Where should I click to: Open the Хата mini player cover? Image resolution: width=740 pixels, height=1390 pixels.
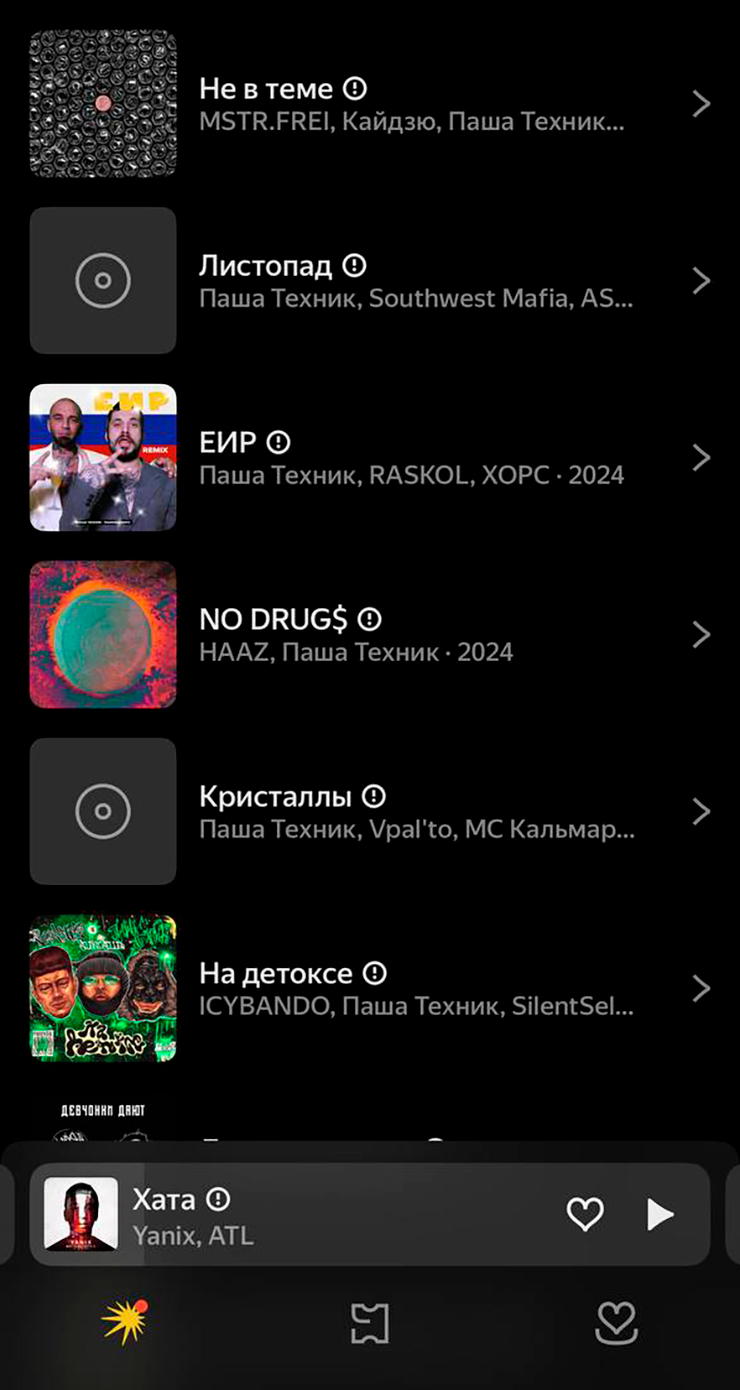[81, 1215]
